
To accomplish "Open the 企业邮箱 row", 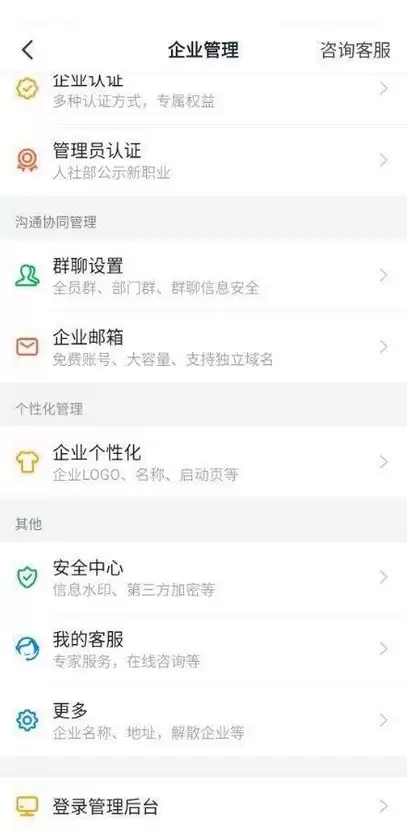I will point(204,347).
